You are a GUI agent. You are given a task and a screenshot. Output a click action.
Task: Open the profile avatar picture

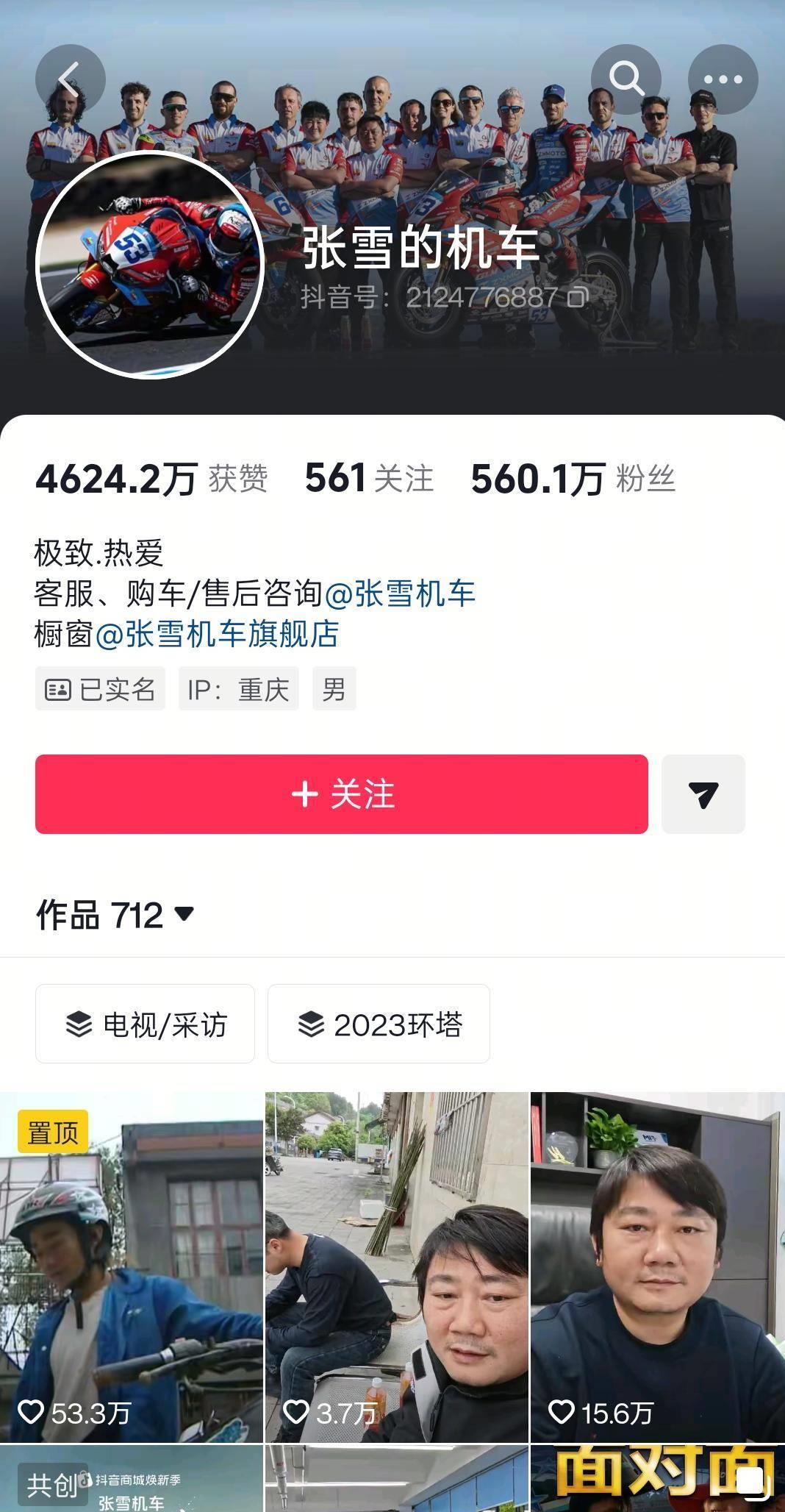click(150, 265)
